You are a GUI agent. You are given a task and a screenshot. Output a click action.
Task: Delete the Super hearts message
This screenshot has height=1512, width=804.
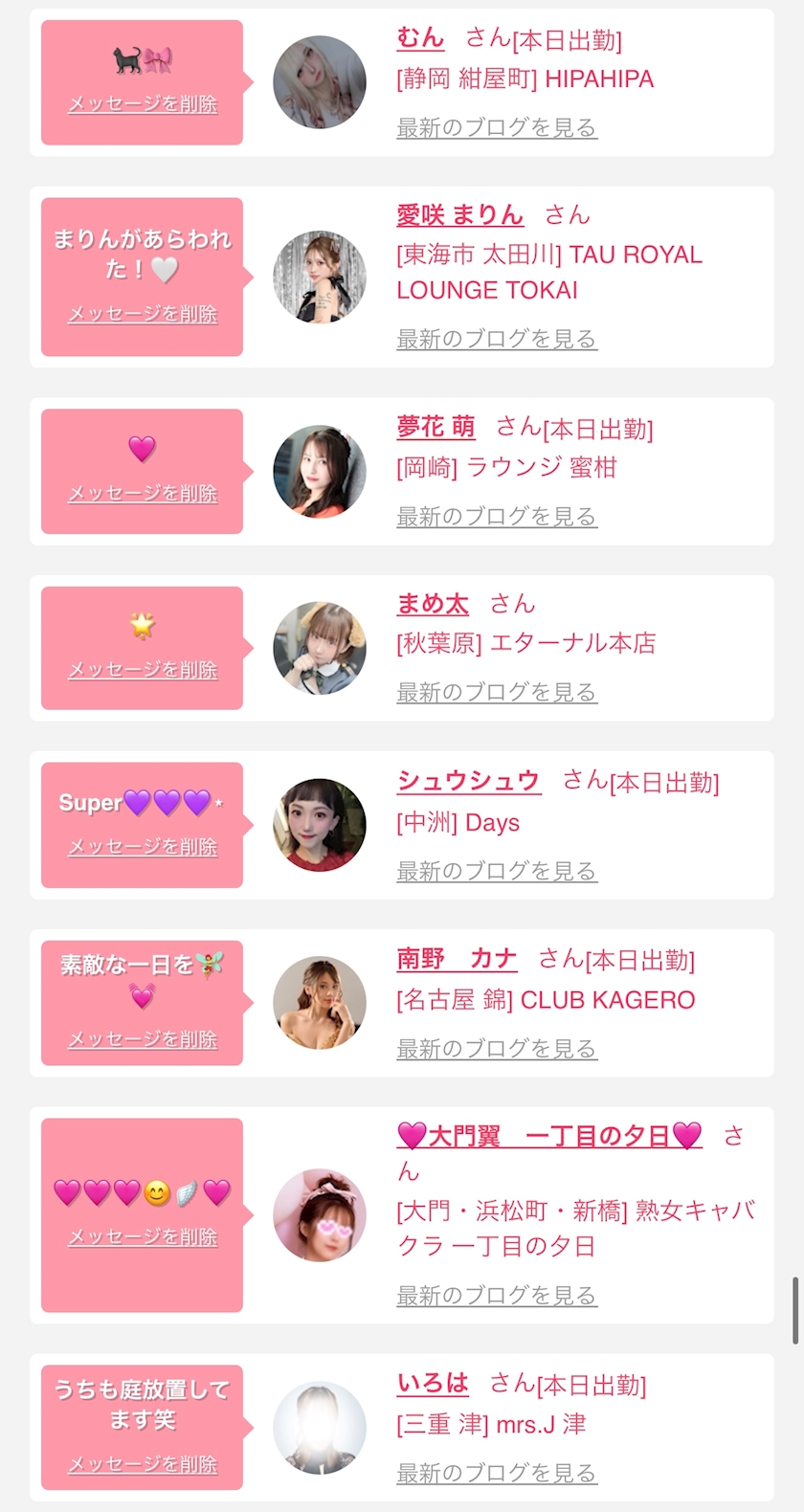(143, 846)
